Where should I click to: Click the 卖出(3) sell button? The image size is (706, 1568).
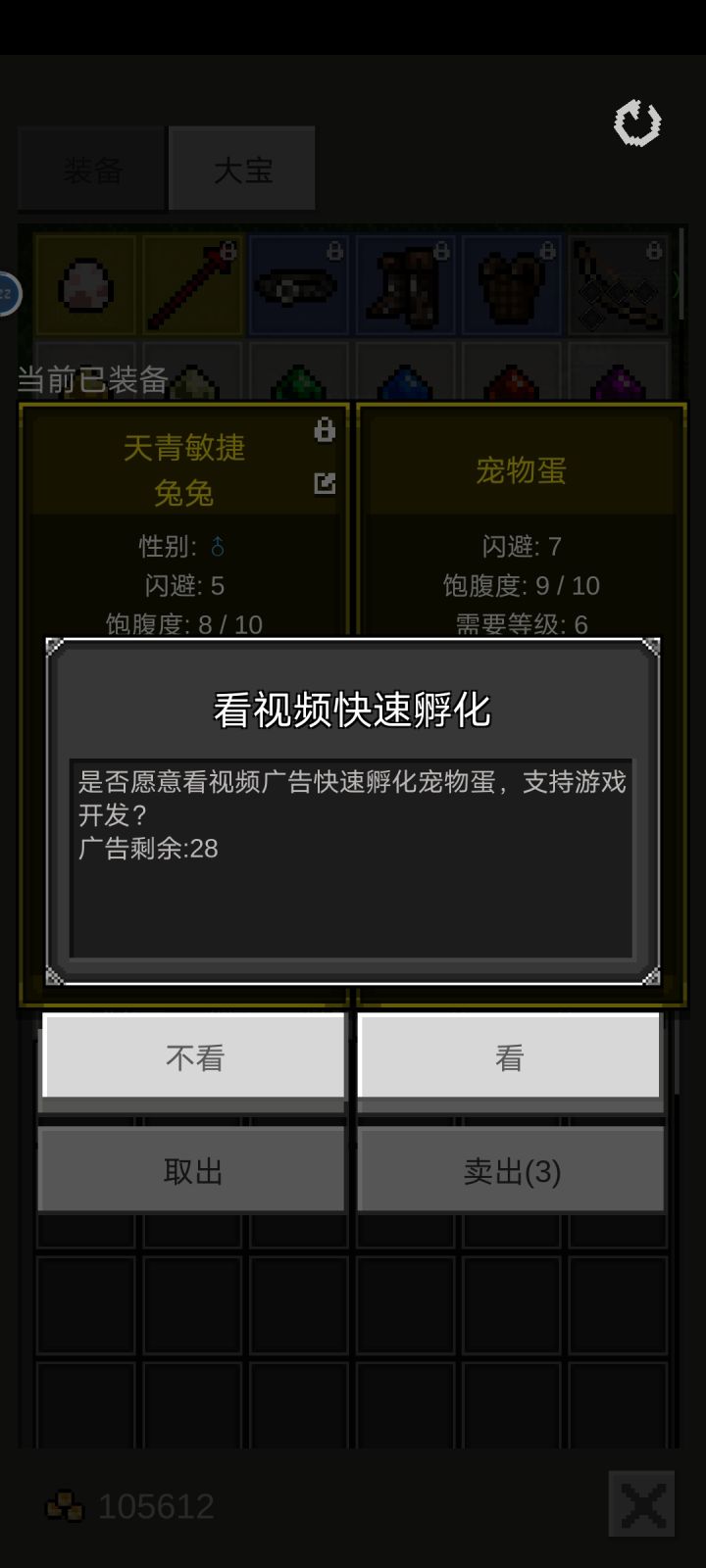click(x=510, y=1169)
